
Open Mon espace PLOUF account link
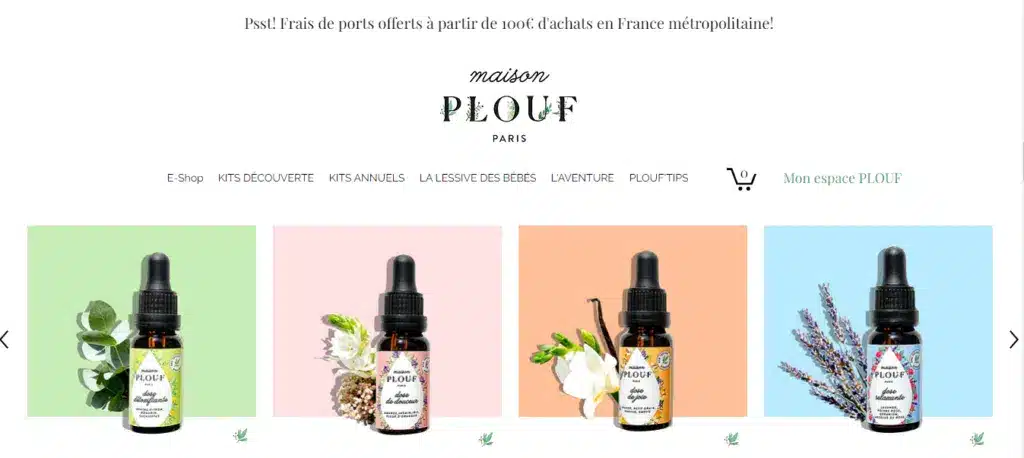pos(842,178)
